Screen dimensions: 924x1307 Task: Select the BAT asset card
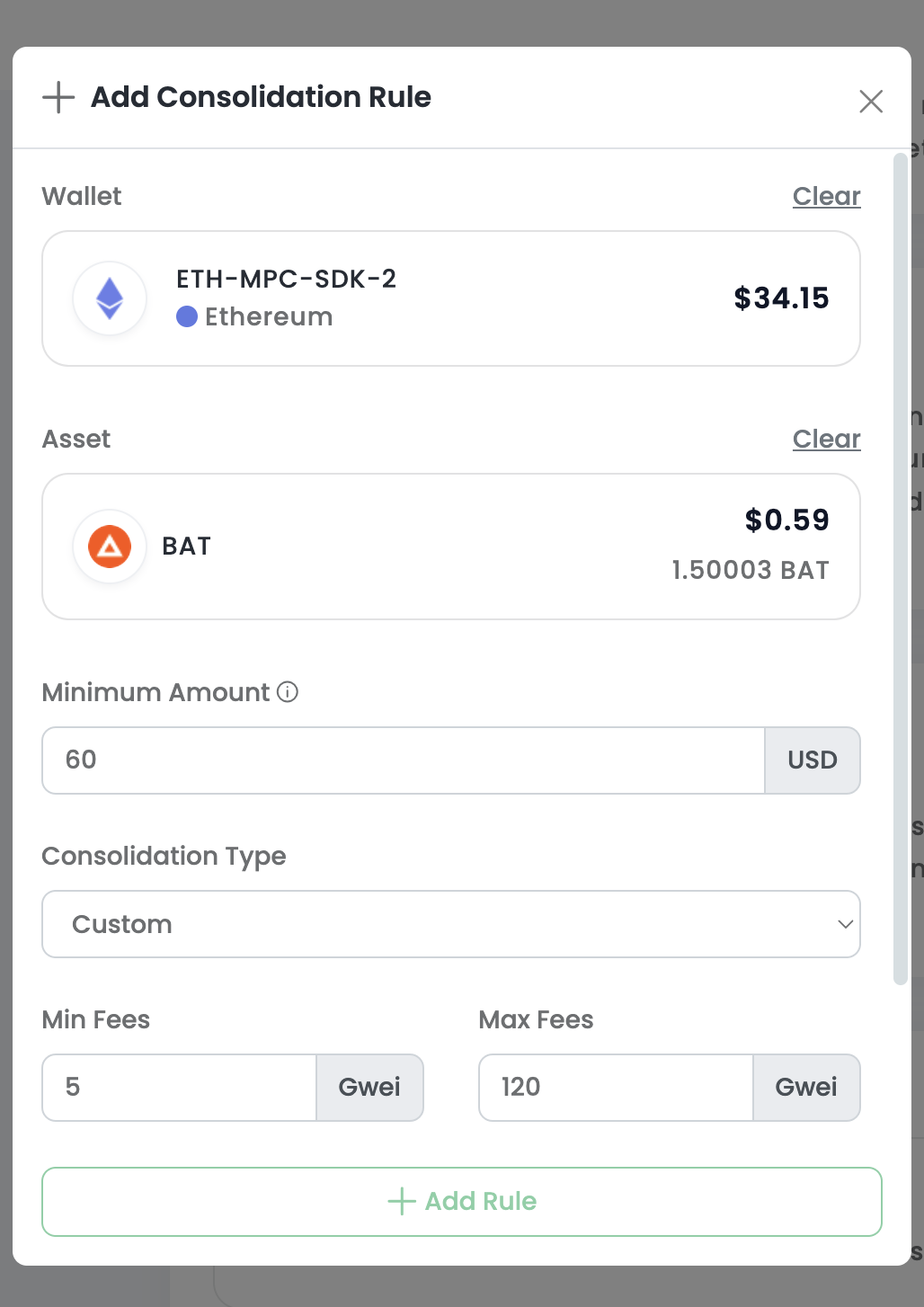coord(450,547)
